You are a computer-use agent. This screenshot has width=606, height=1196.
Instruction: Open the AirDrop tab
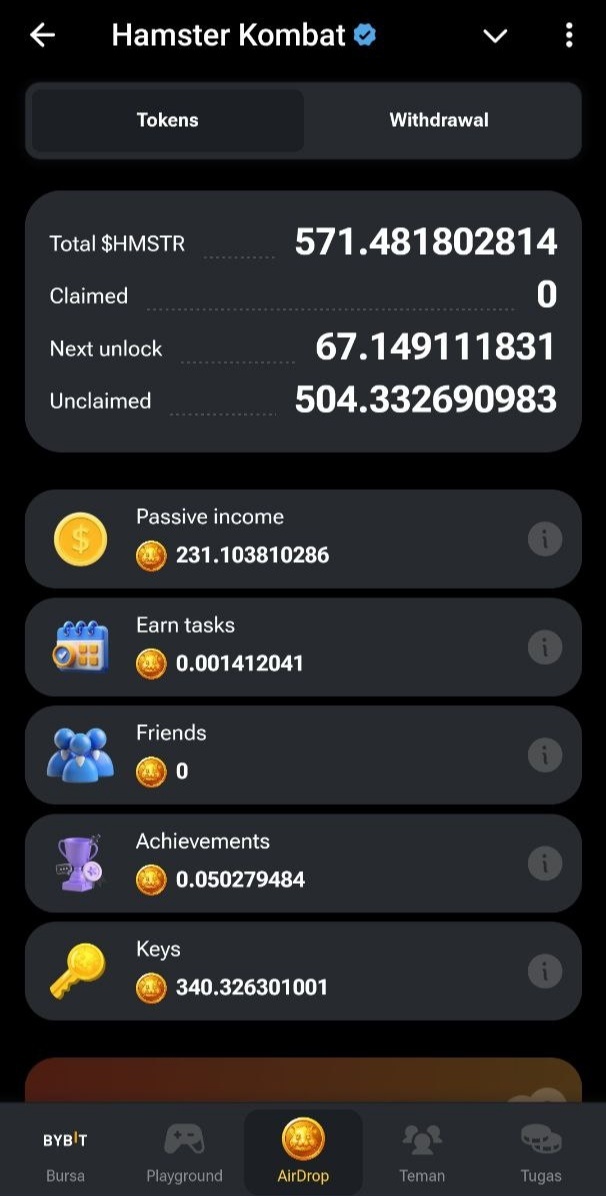(x=303, y=1153)
